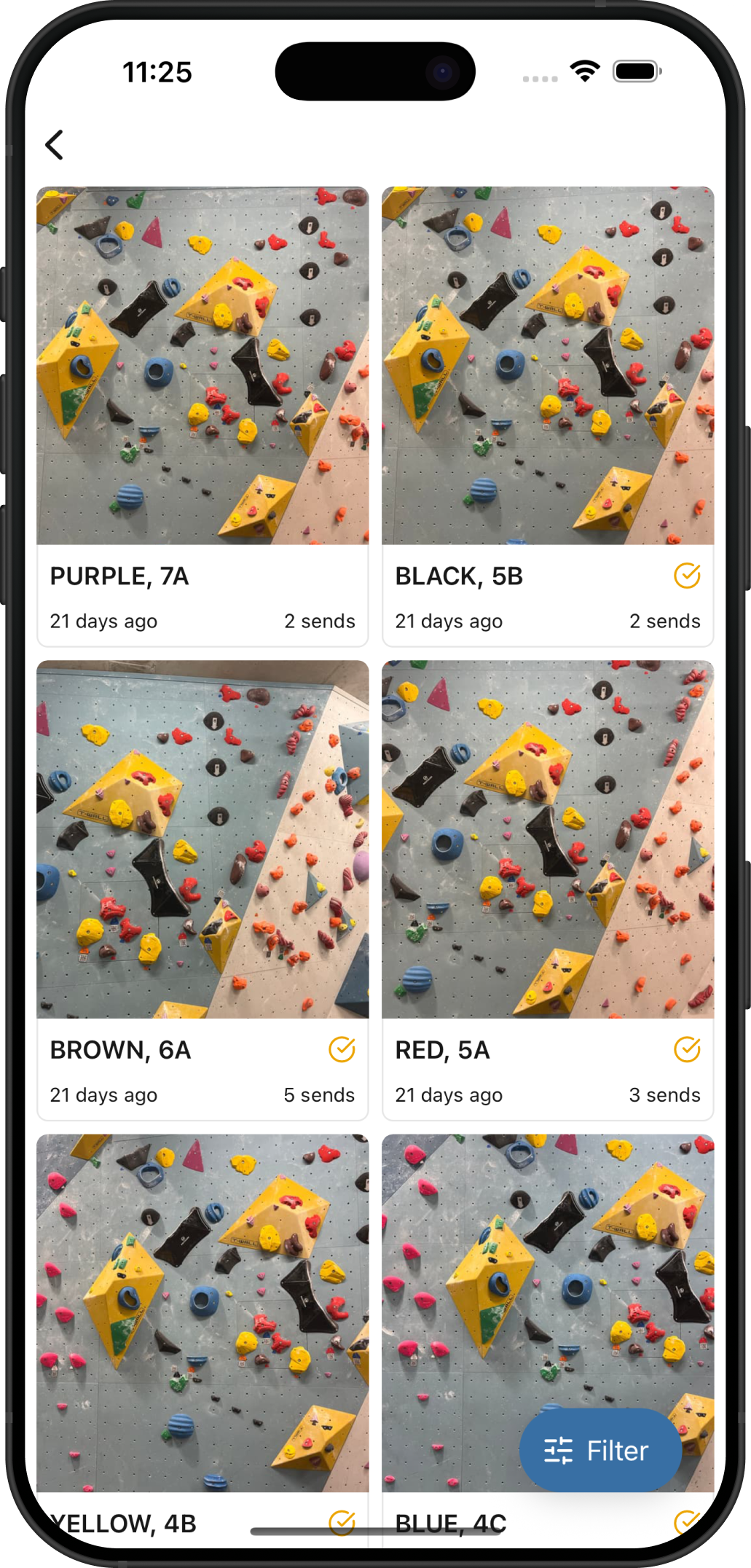
Task: Tap 2 sends under PURPLE, 7A
Action: [x=319, y=621]
